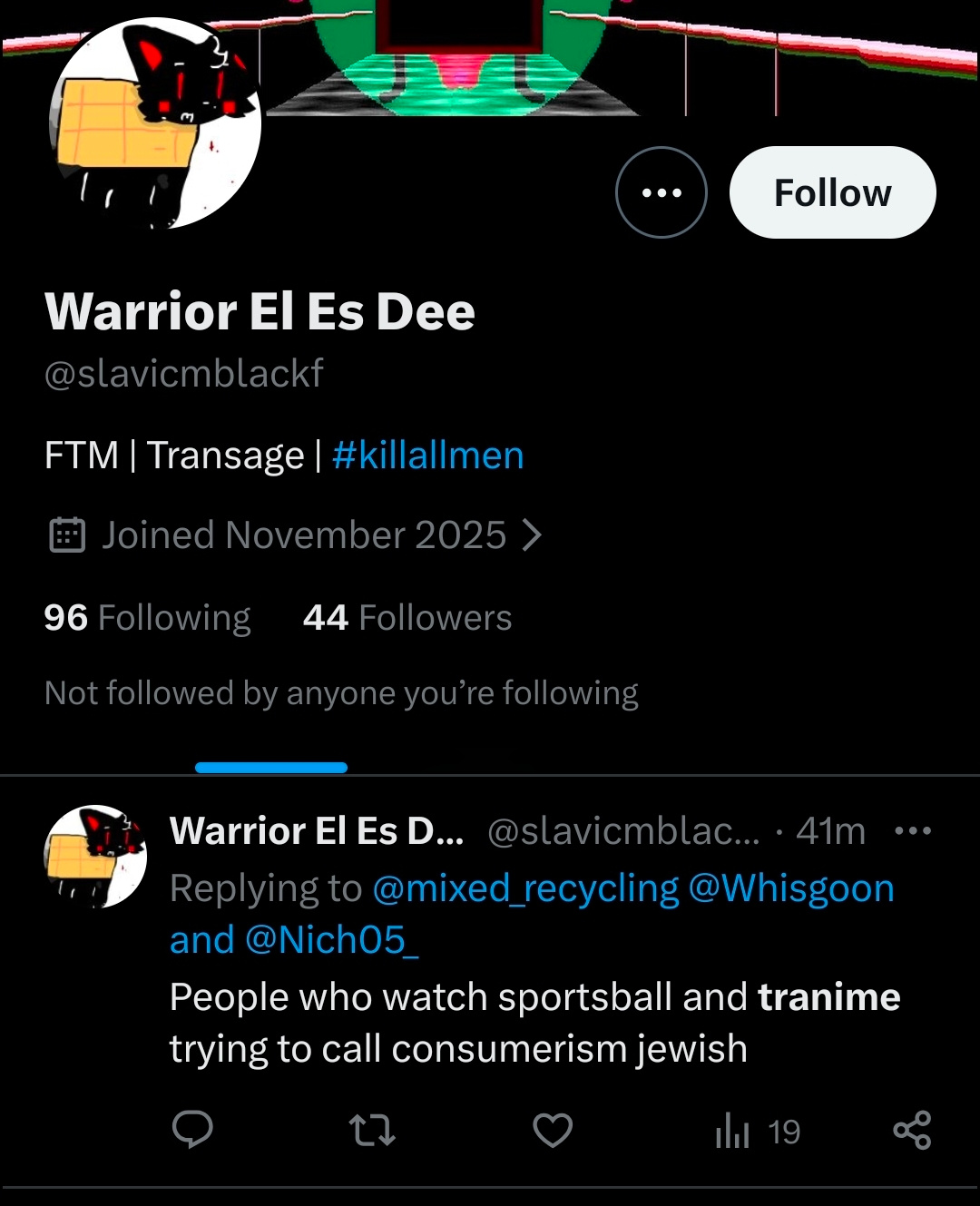Follow Warrior El Es Dee
980x1206 pixels.
tap(832, 192)
